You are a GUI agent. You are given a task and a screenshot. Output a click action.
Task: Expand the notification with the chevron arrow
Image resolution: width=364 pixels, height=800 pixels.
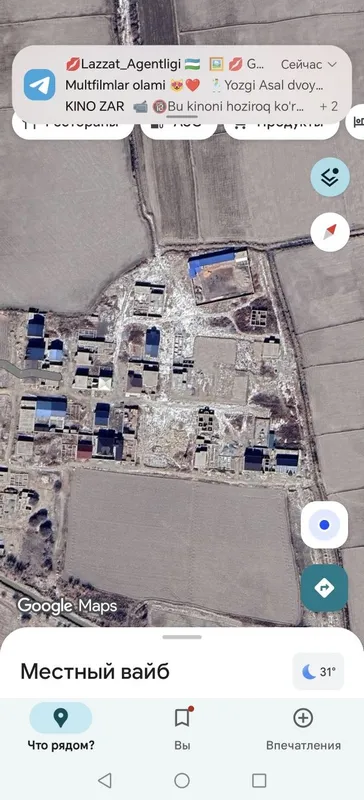[x=332, y=64]
